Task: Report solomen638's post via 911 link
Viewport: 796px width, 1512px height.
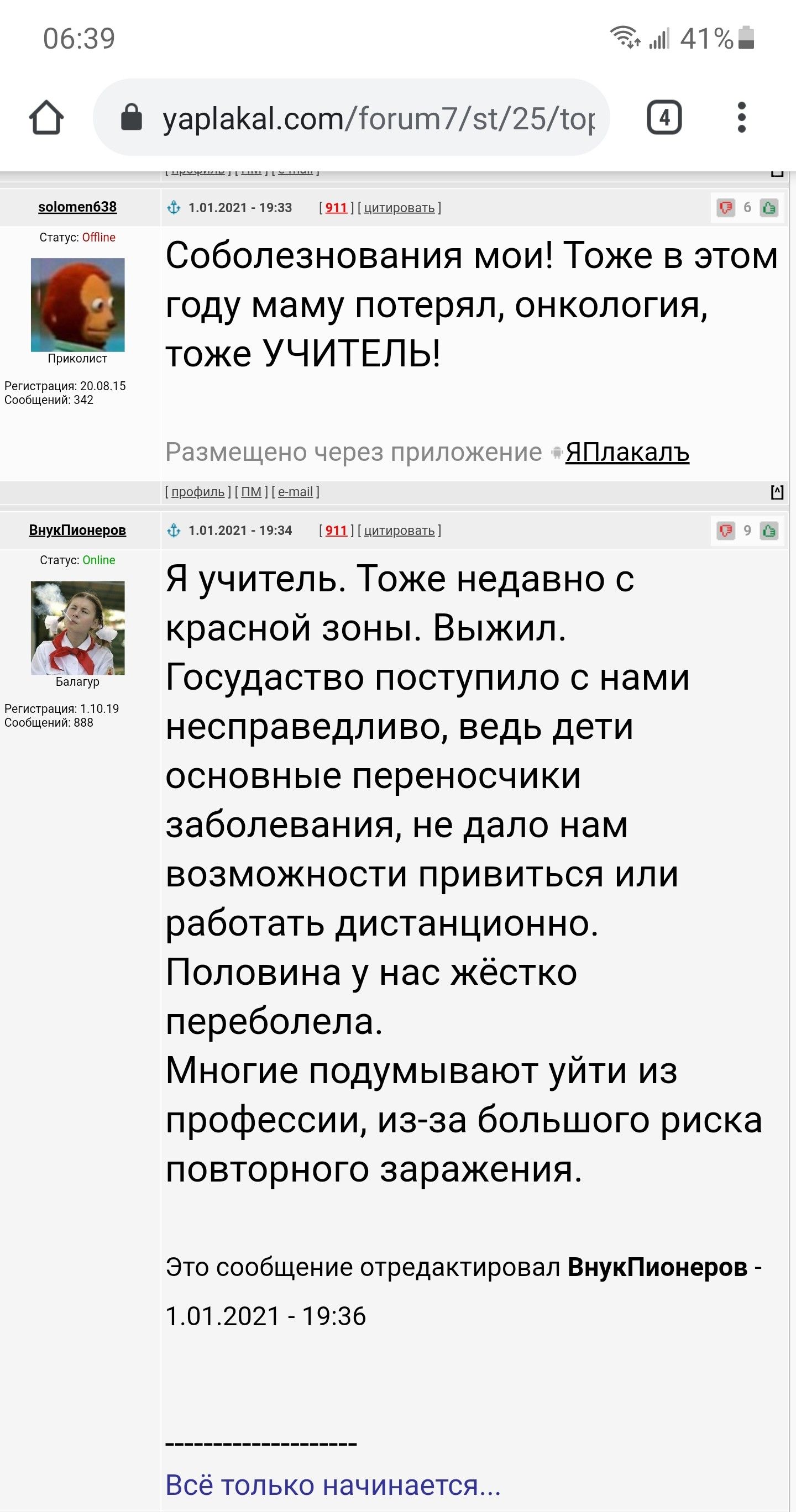Action: pyautogui.click(x=336, y=208)
